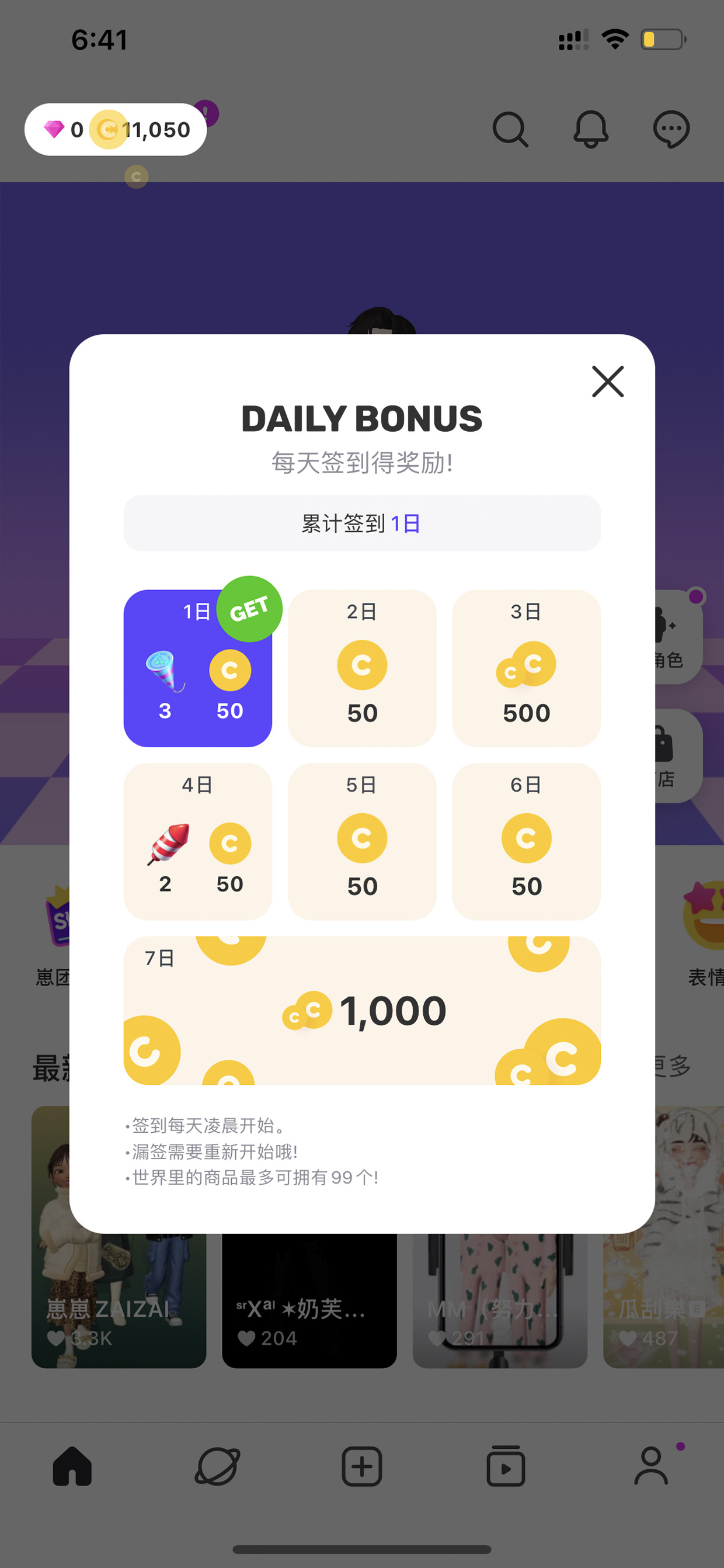This screenshot has height=1568, width=724.
Task: Tap the create plus tab
Action: coord(362,1466)
